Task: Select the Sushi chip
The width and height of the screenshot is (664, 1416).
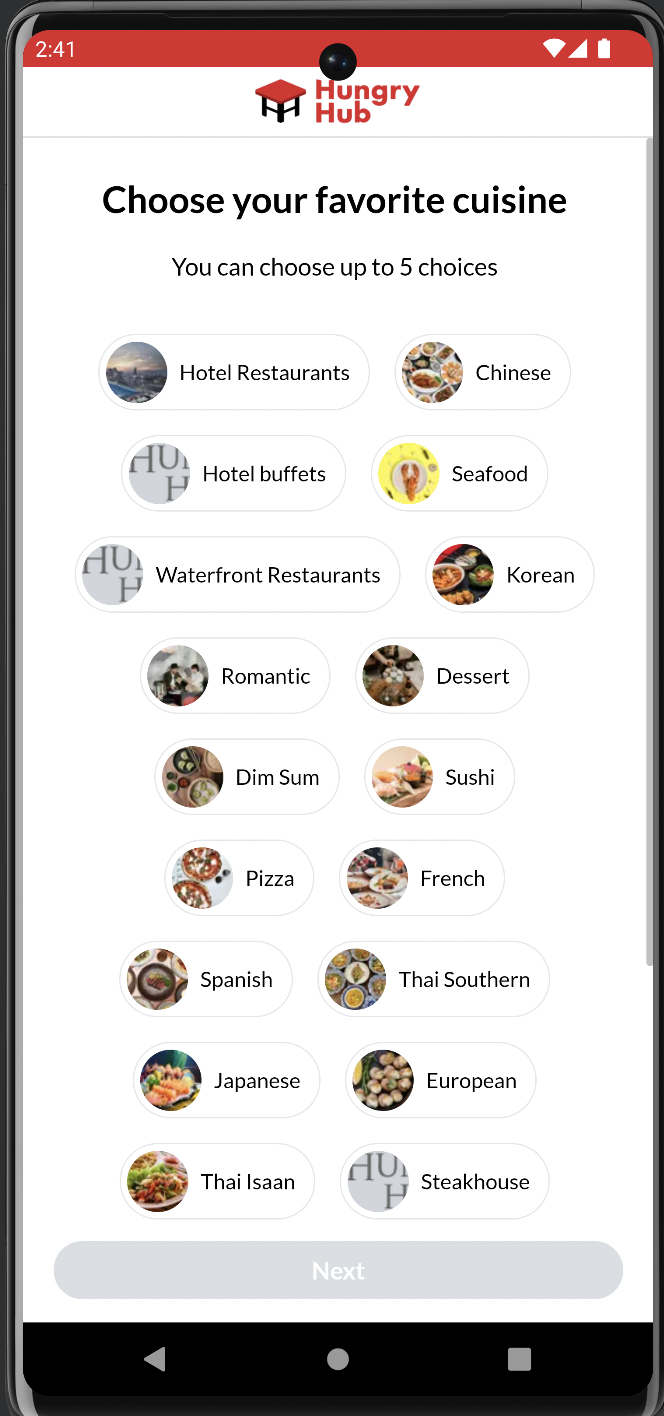Action: [x=440, y=777]
